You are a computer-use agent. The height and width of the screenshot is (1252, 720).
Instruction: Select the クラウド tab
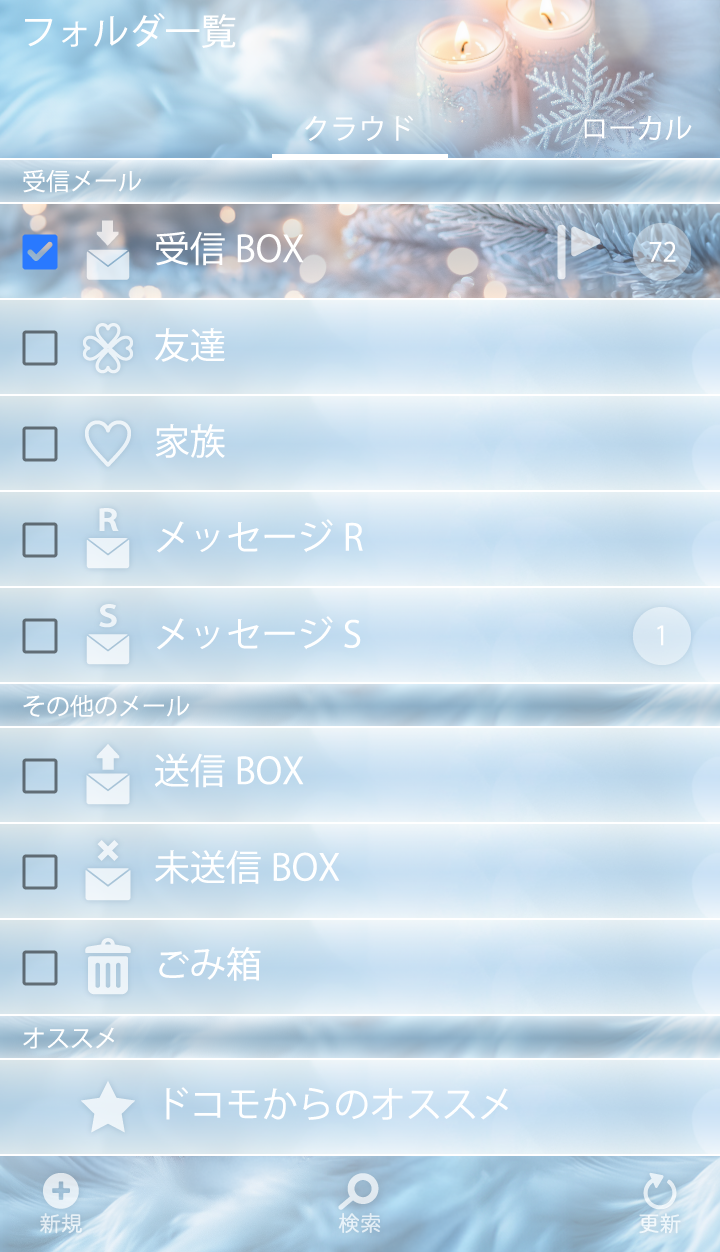pos(359,128)
